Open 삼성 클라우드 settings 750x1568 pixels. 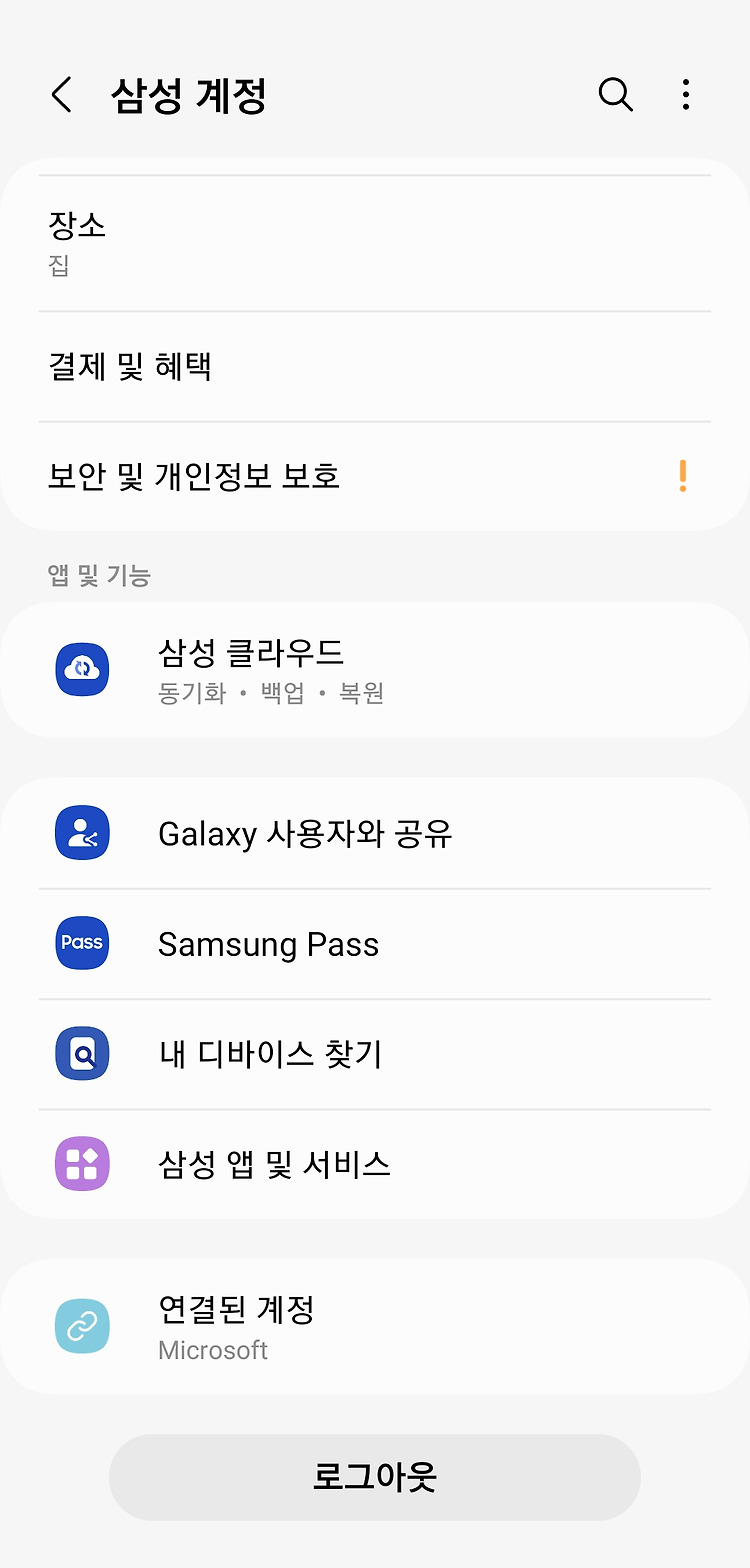tap(375, 670)
